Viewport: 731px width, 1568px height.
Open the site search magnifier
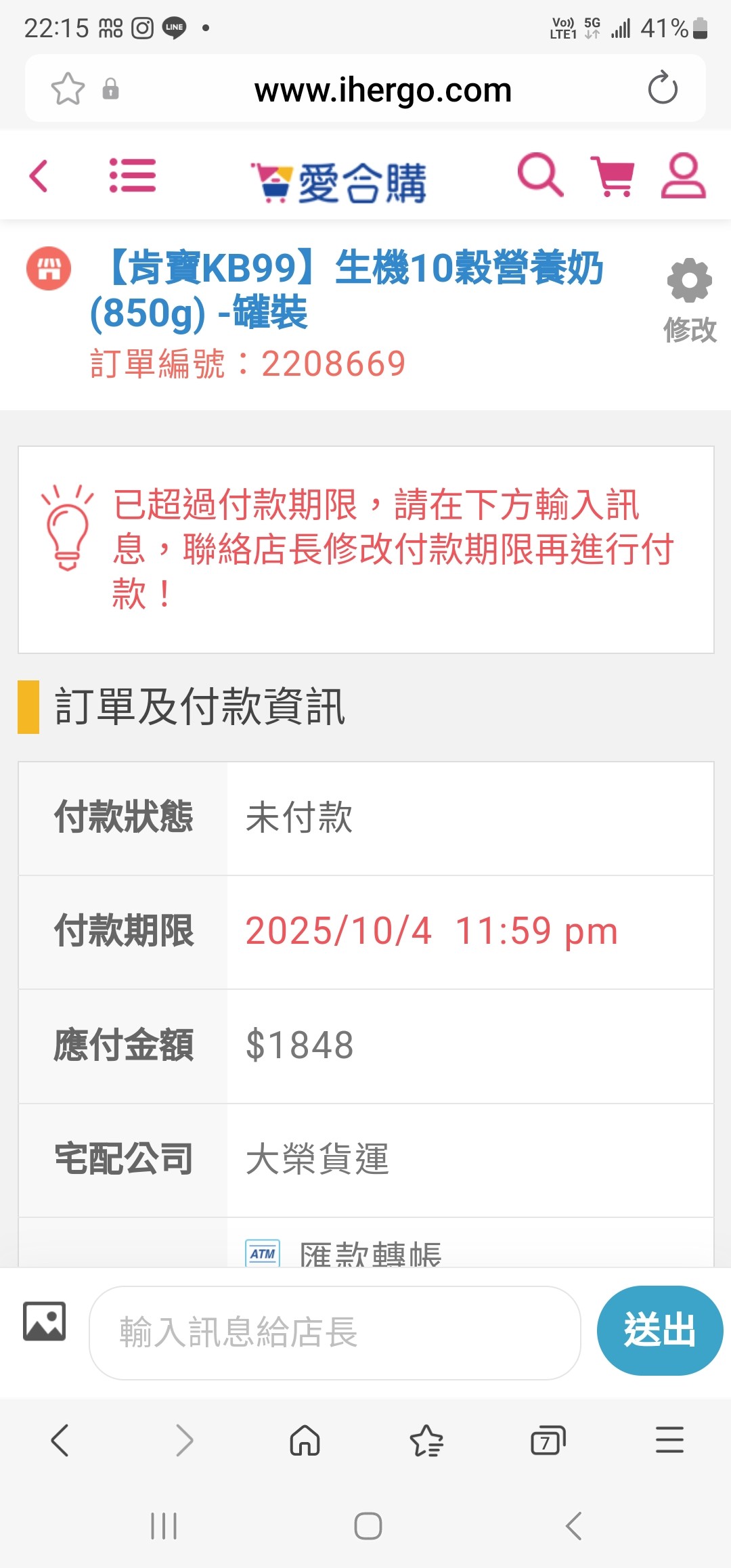tap(540, 175)
